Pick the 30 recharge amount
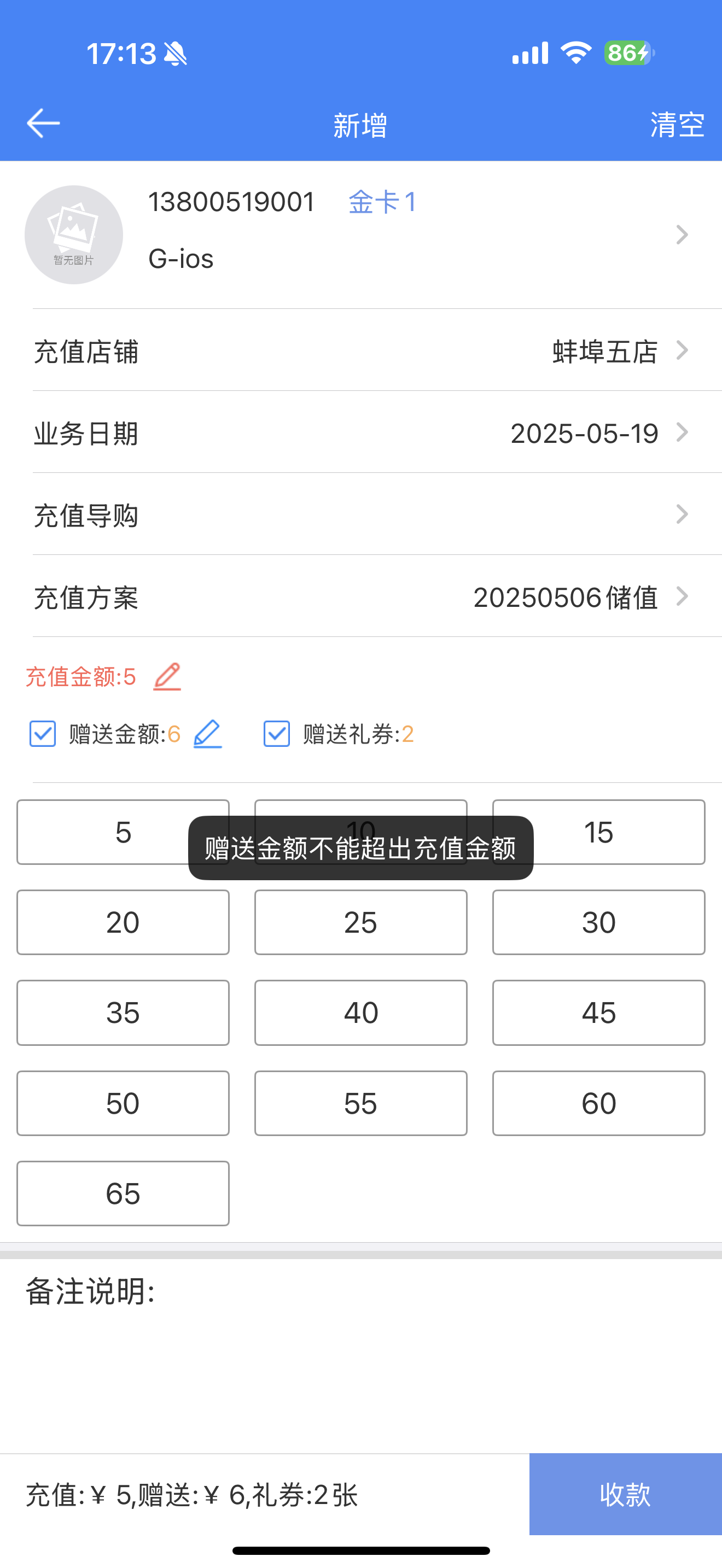 (x=598, y=922)
